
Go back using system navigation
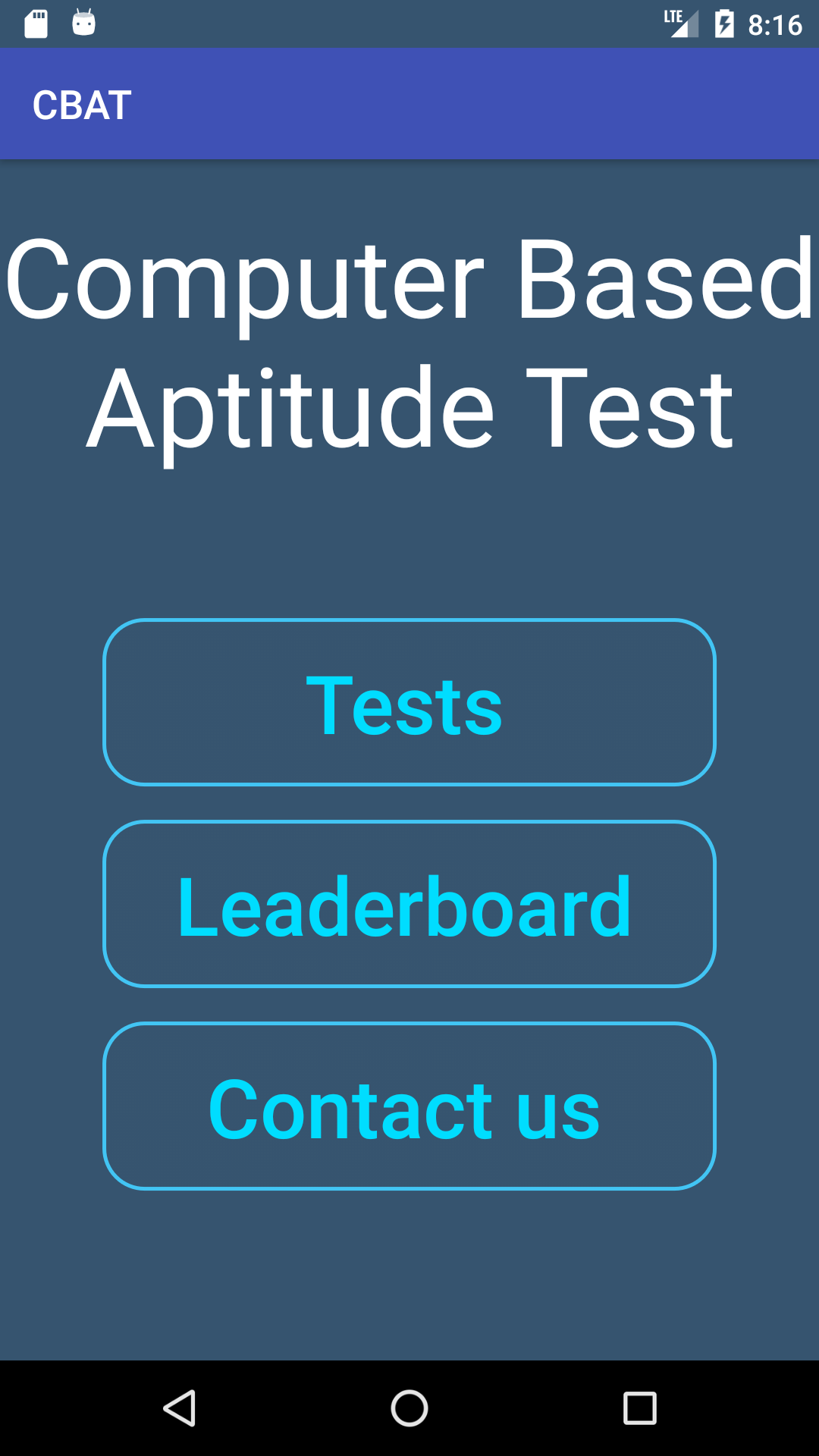point(180,1408)
